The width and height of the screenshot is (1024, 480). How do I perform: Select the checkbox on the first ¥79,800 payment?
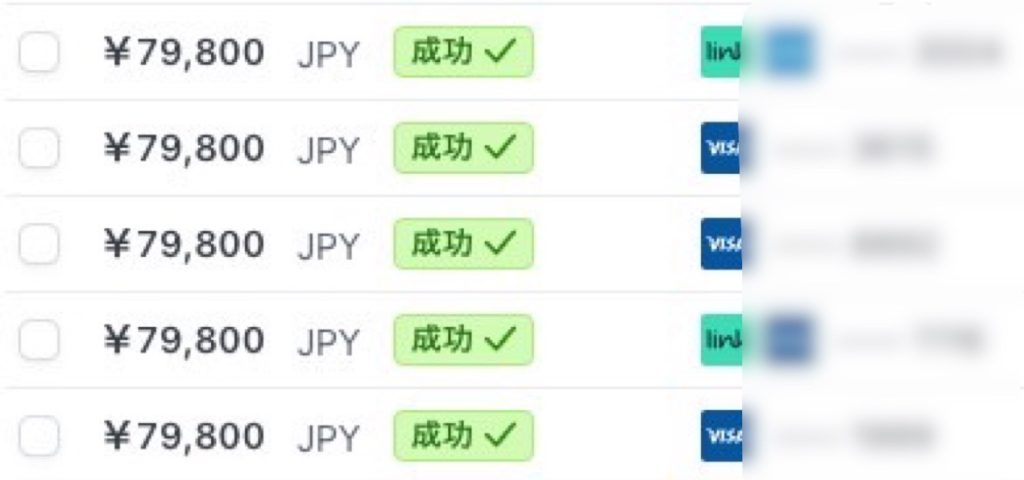click(x=39, y=52)
